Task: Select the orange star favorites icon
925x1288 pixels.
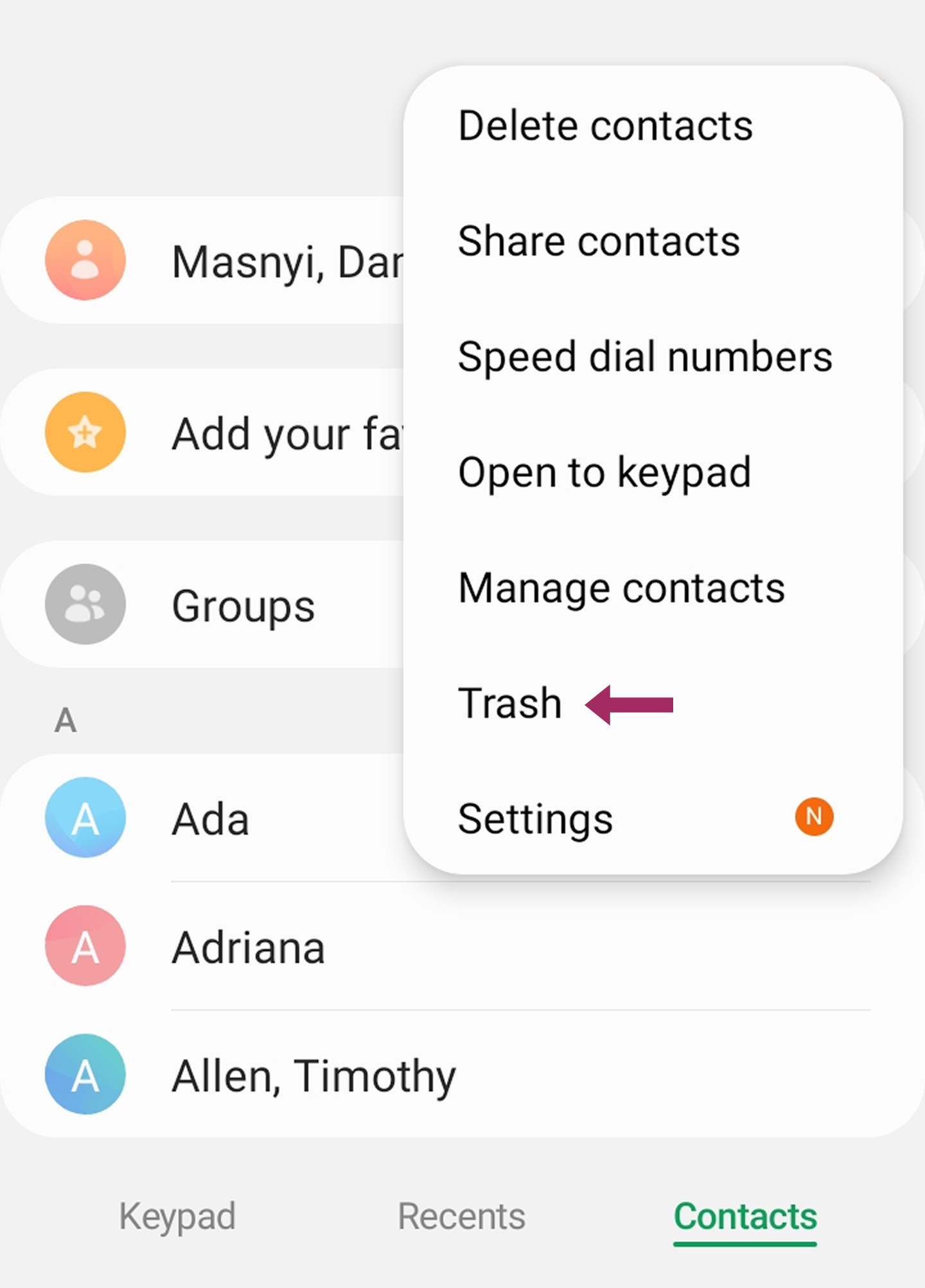Action: (x=85, y=433)
